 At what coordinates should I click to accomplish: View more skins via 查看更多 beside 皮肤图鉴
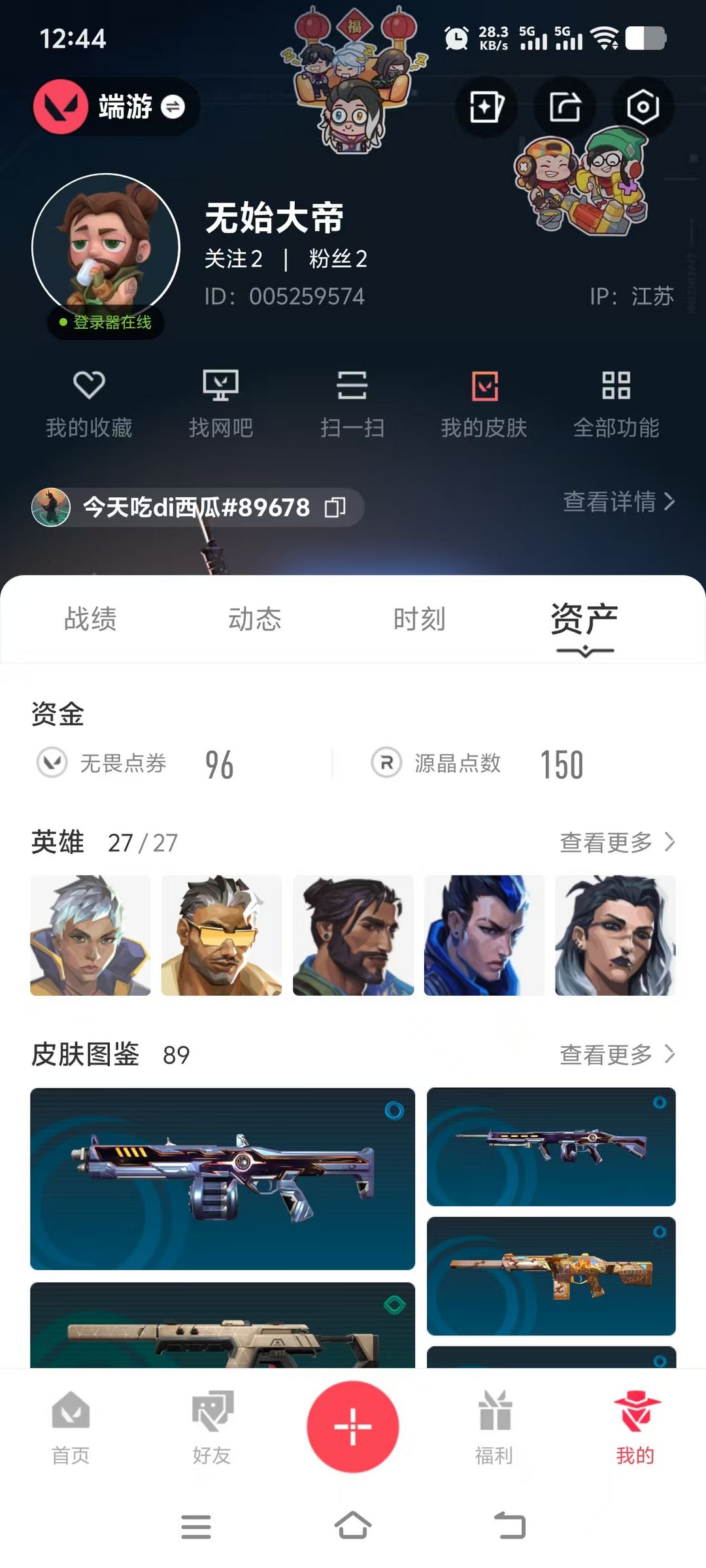[x=616, y=1054]
